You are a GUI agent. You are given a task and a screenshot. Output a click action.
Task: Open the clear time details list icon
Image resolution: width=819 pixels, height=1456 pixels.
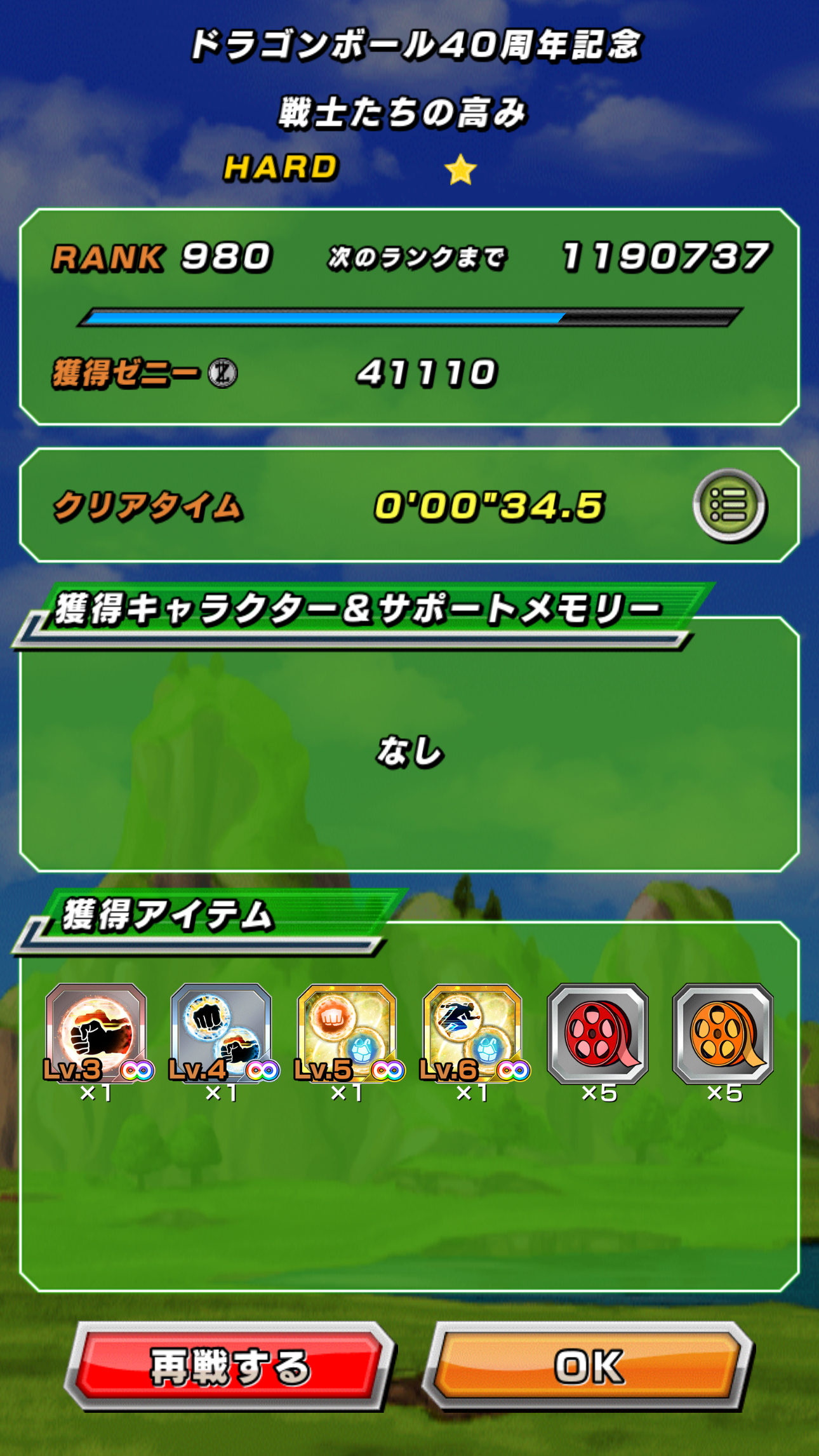(729, 506)
